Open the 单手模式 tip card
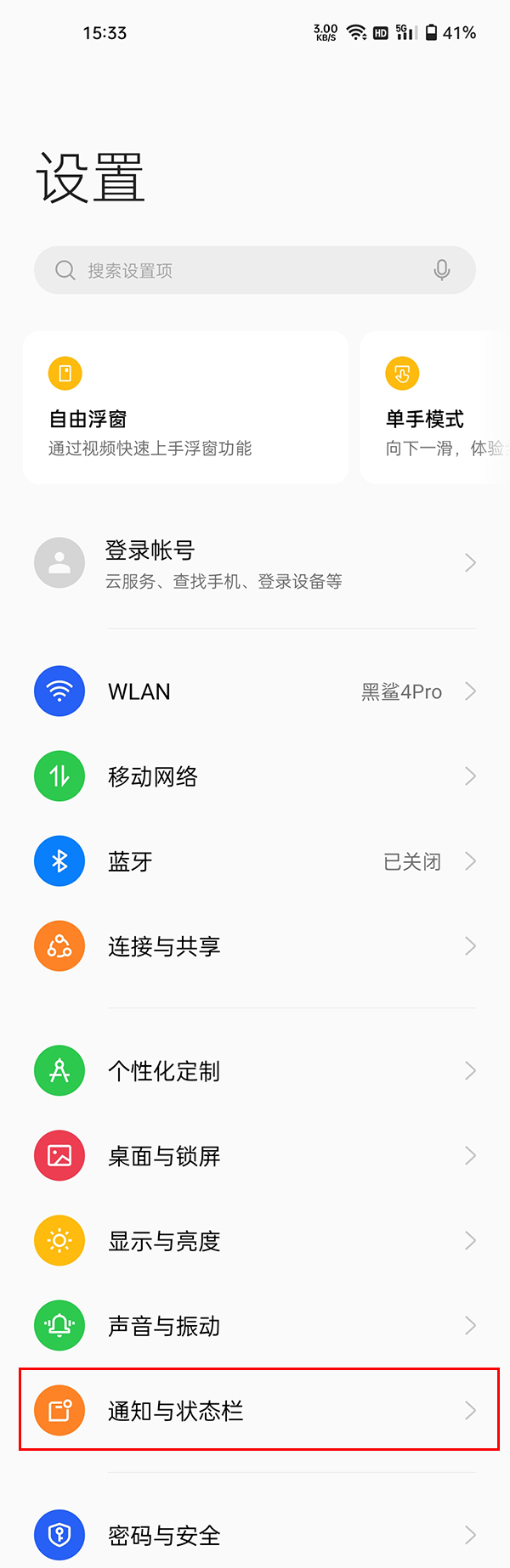 (x=435, y=408)
